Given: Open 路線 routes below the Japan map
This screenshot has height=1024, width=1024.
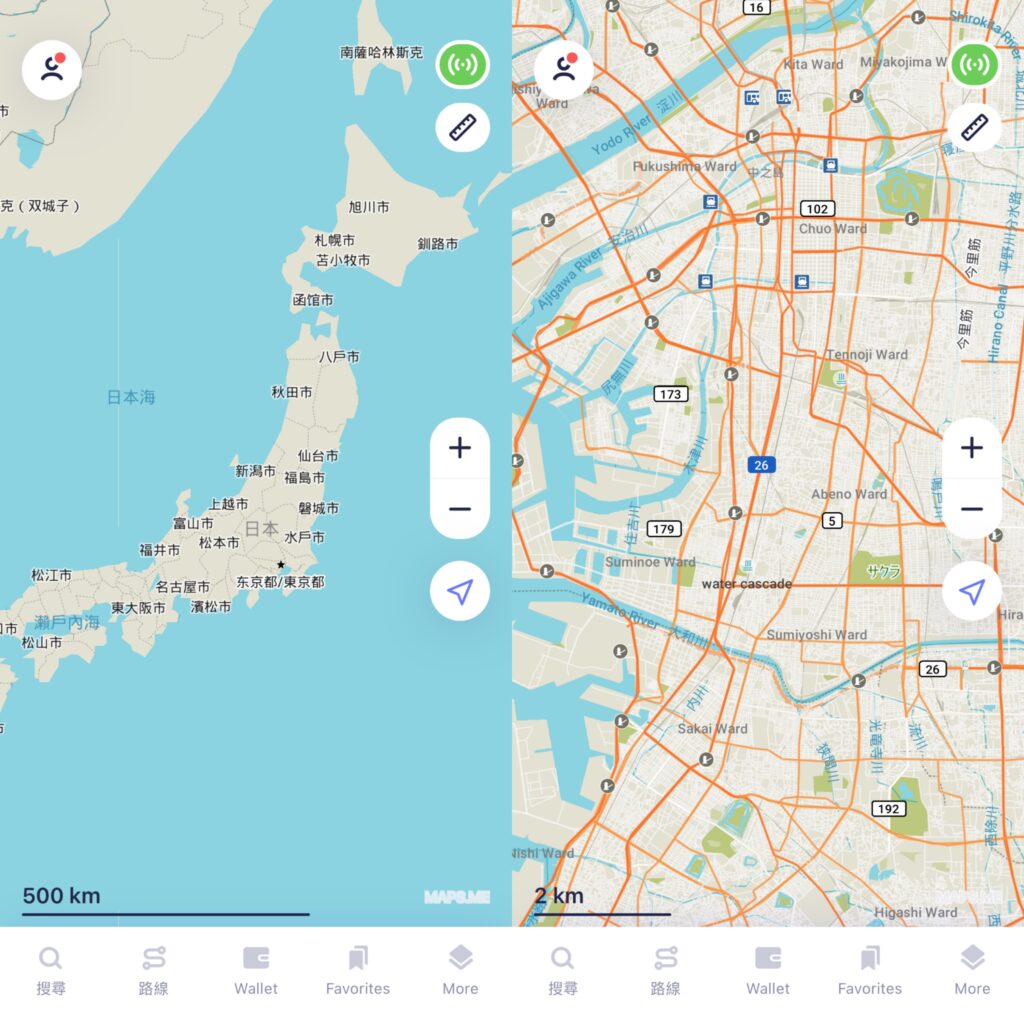Looking at the screenshot, I should tap(153, 972).
